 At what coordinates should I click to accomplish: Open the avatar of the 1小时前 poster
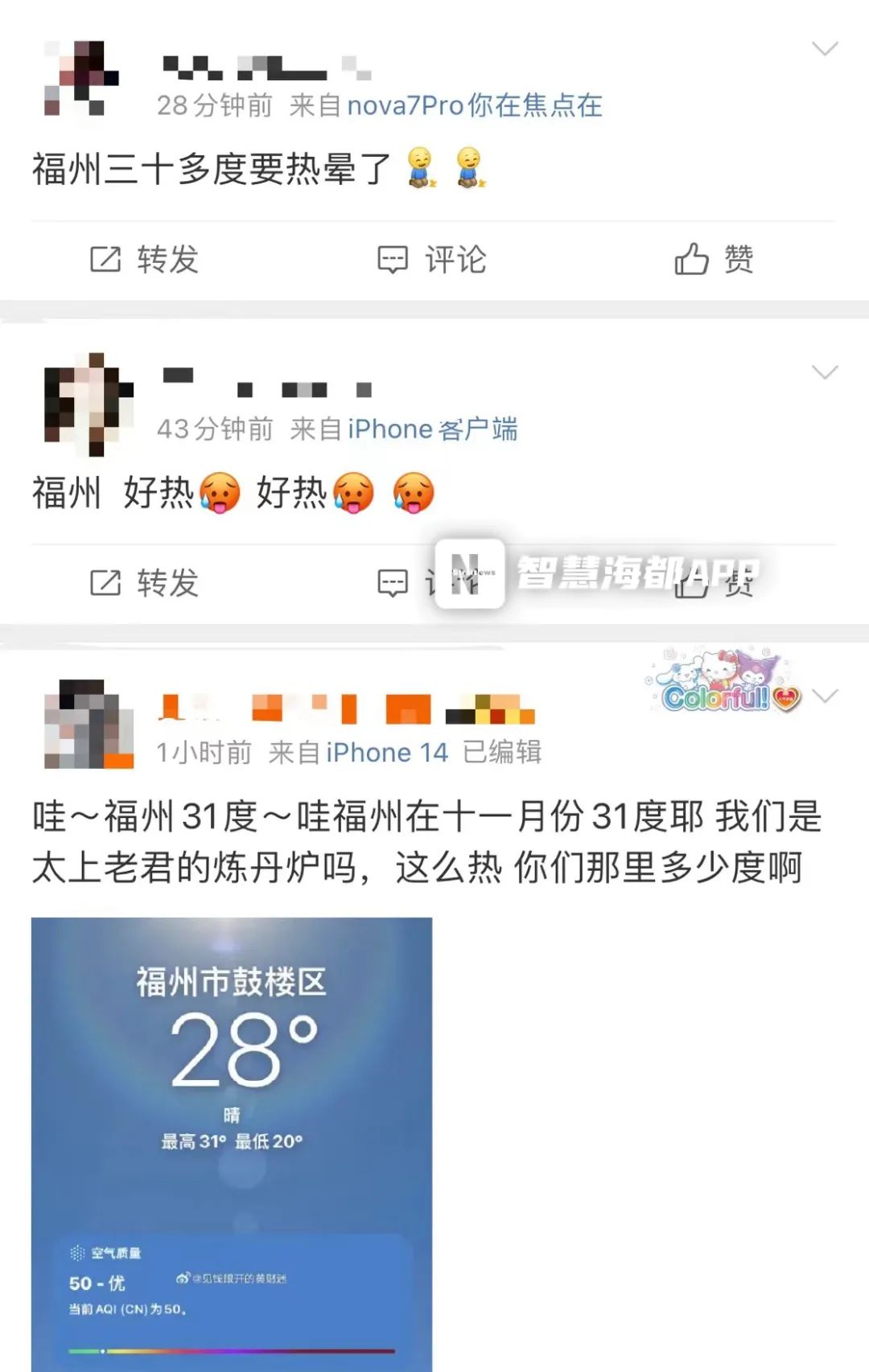click(88, 724)
